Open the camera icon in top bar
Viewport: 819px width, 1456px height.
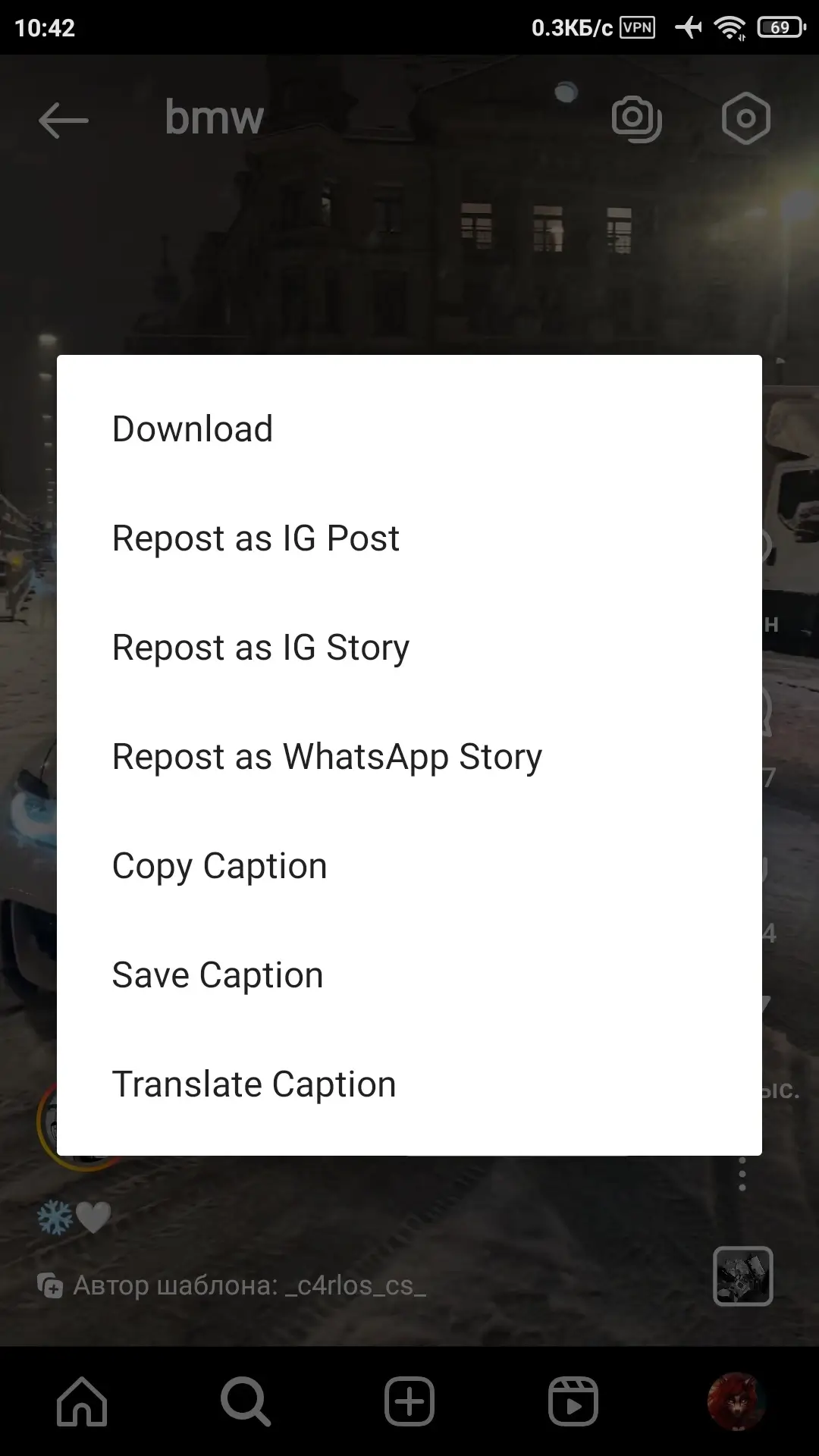coord(636,118)
